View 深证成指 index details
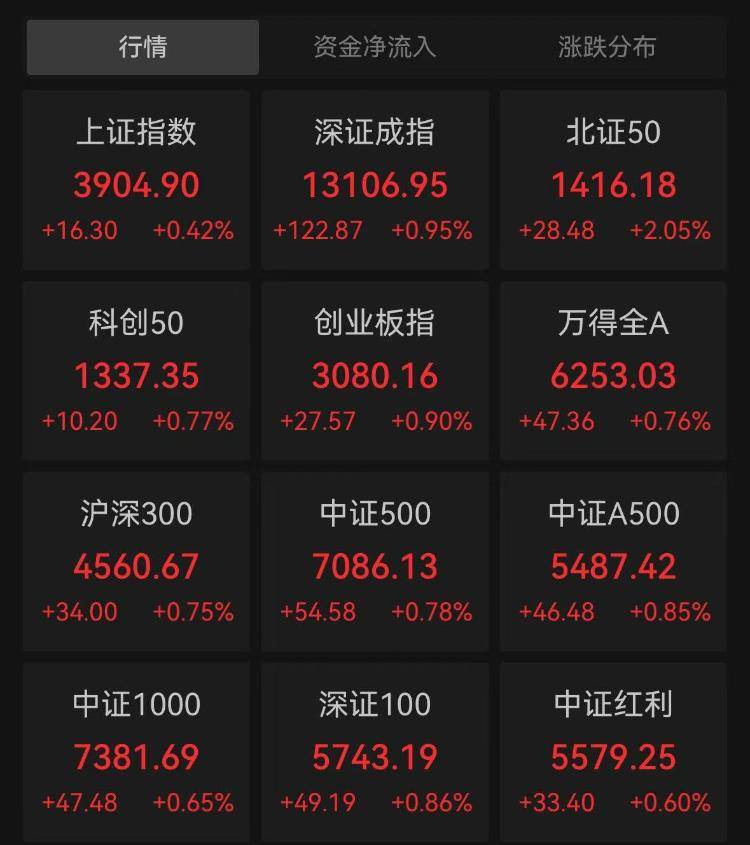Viewport: 750px width, 845px height. [375, 180]
